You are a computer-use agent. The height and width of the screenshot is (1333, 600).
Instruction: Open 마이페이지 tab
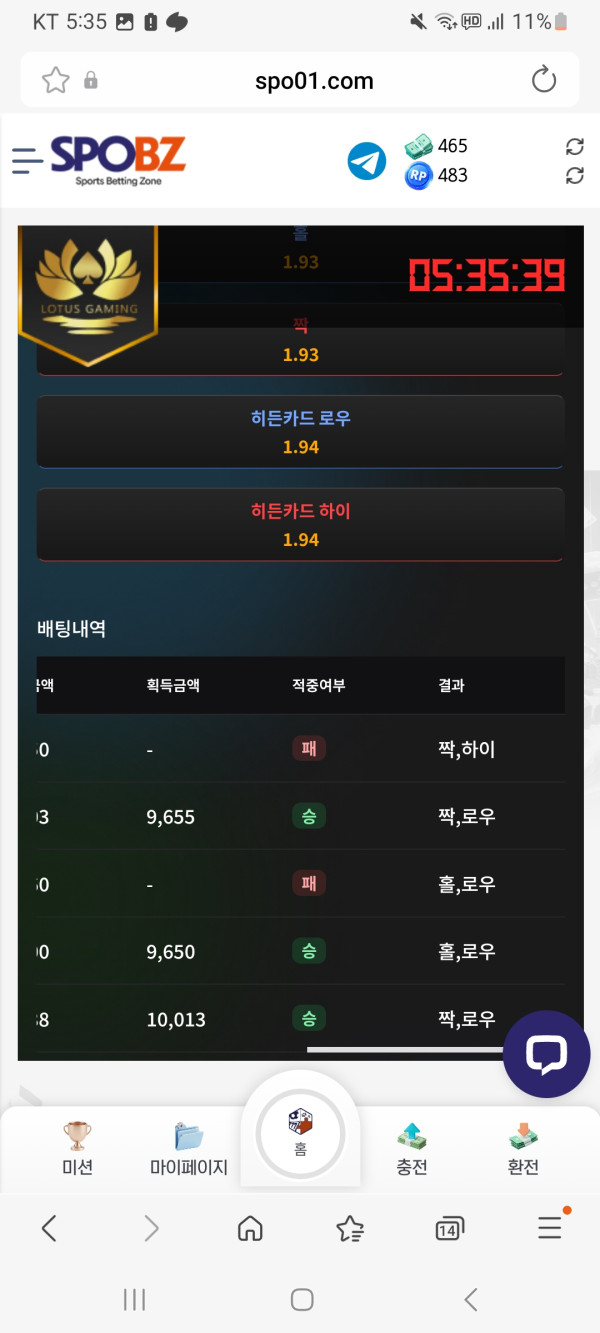(x=188, y=1148)
